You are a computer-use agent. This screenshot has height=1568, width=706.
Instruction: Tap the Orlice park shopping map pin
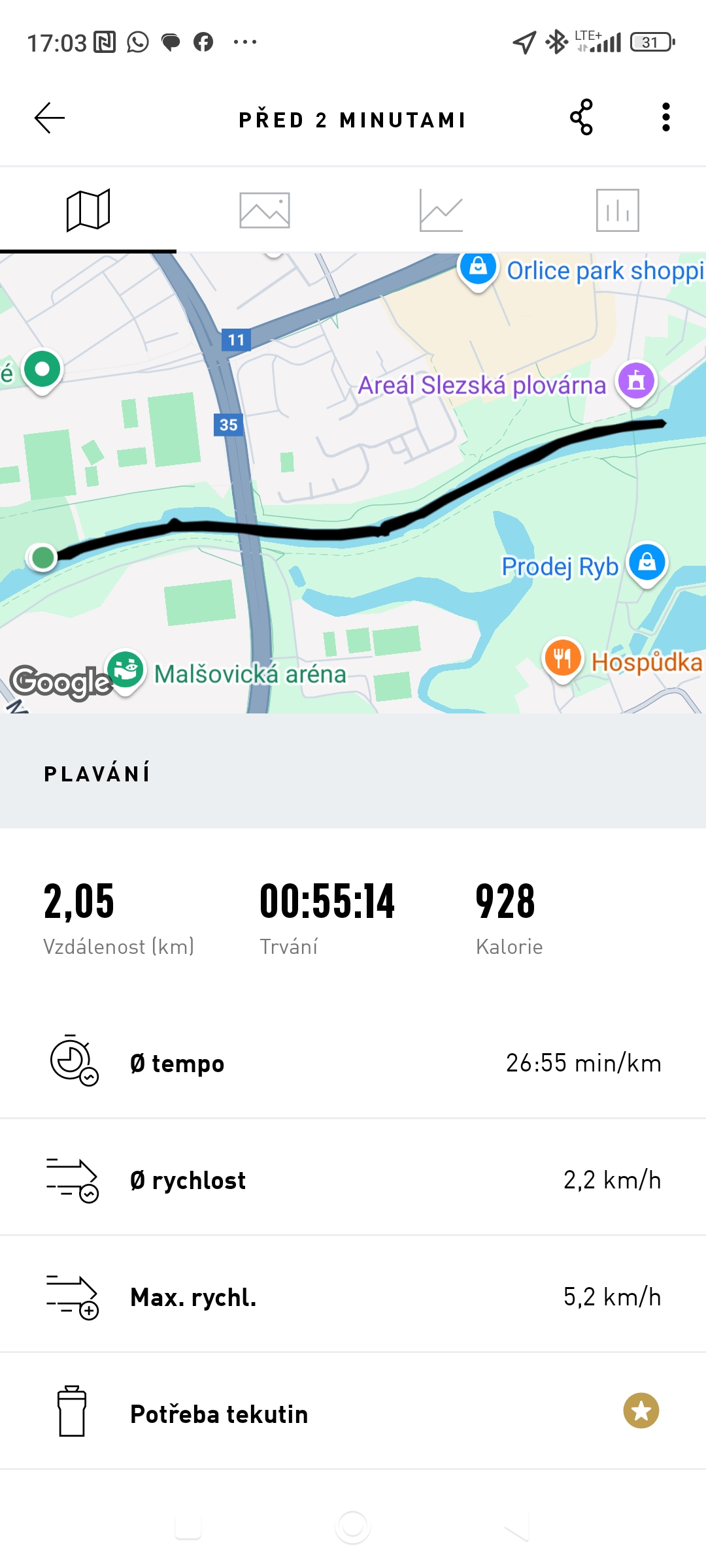click(x=478, y=268)
